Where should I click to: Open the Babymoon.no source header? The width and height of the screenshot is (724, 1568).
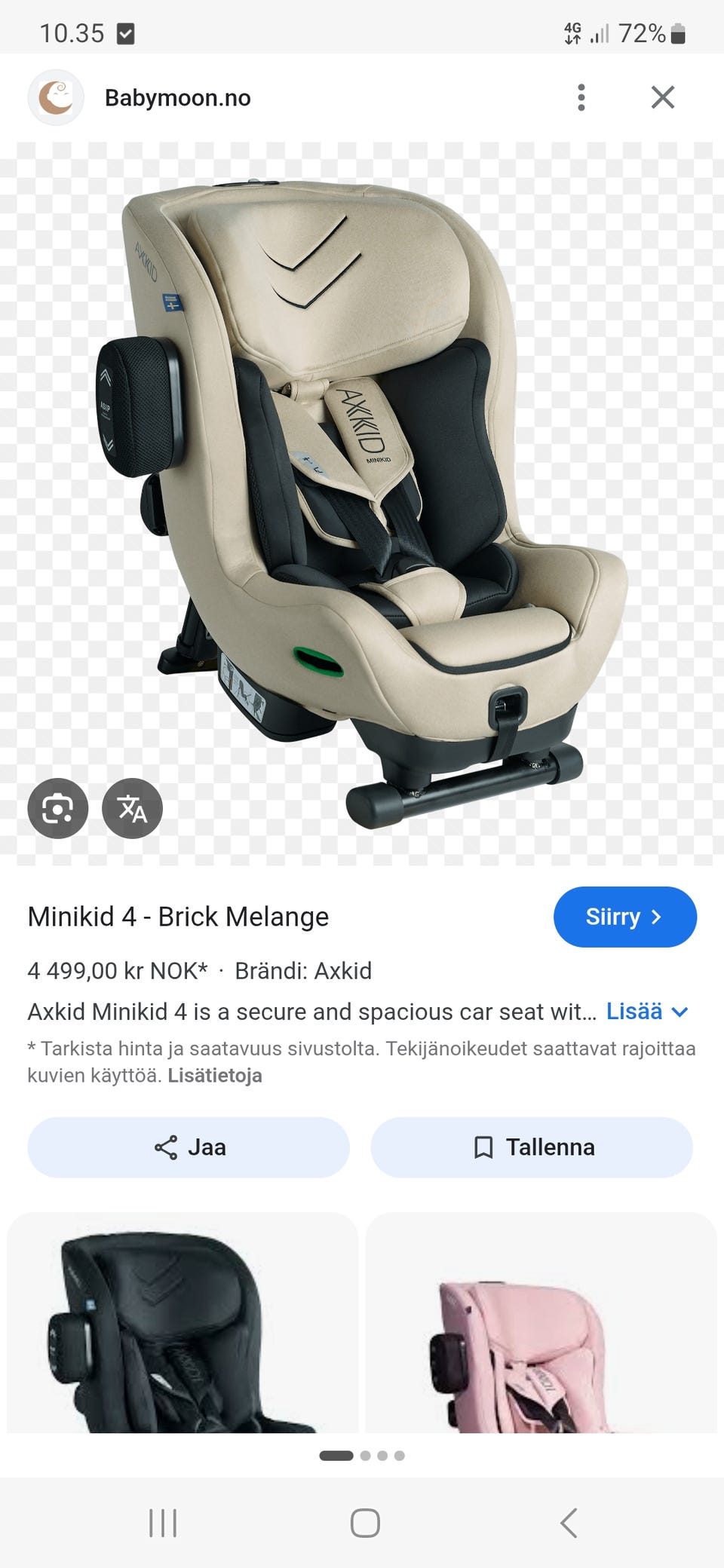(177, 98)
